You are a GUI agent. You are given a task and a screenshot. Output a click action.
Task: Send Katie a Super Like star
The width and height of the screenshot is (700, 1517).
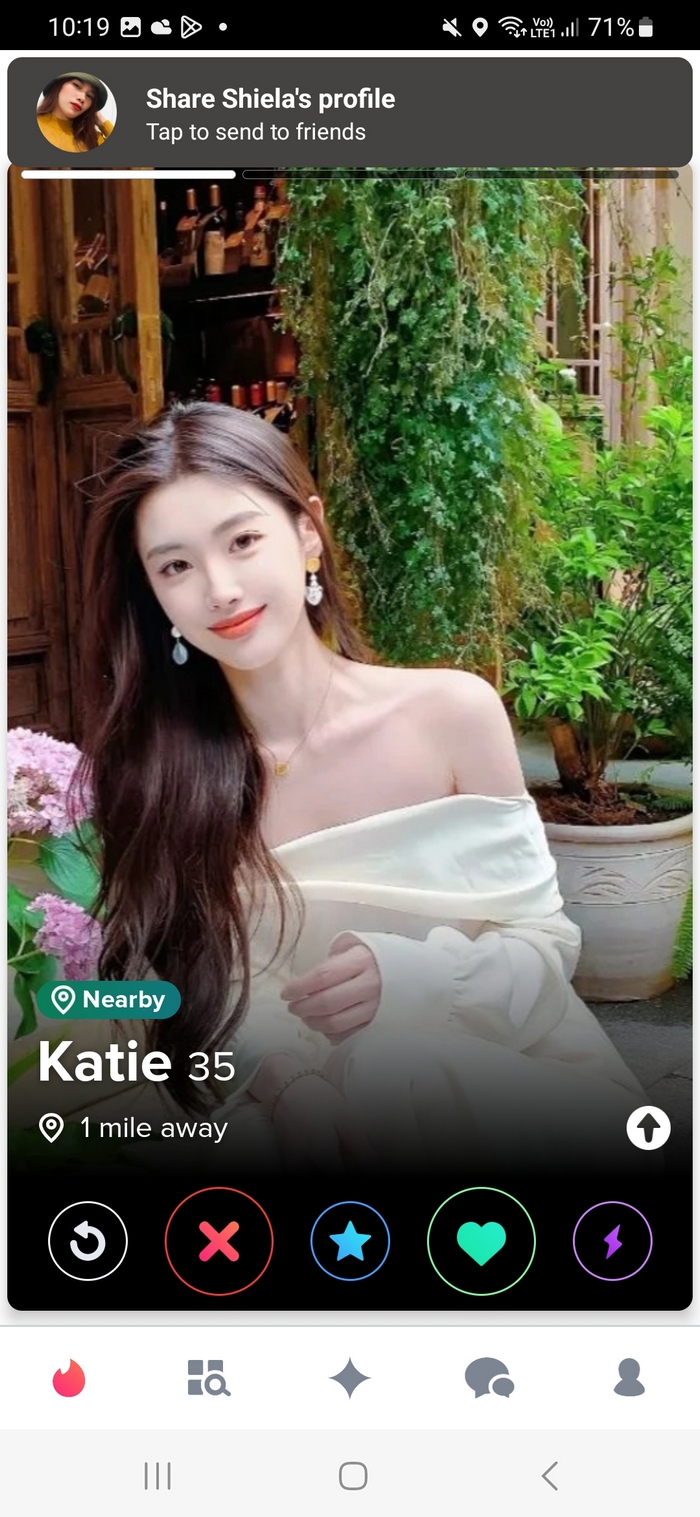coord(350,1241)
